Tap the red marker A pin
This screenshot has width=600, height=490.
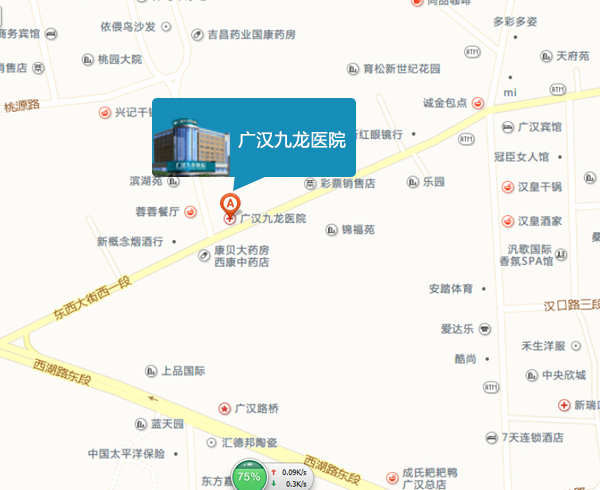click(x=230, y=204)
